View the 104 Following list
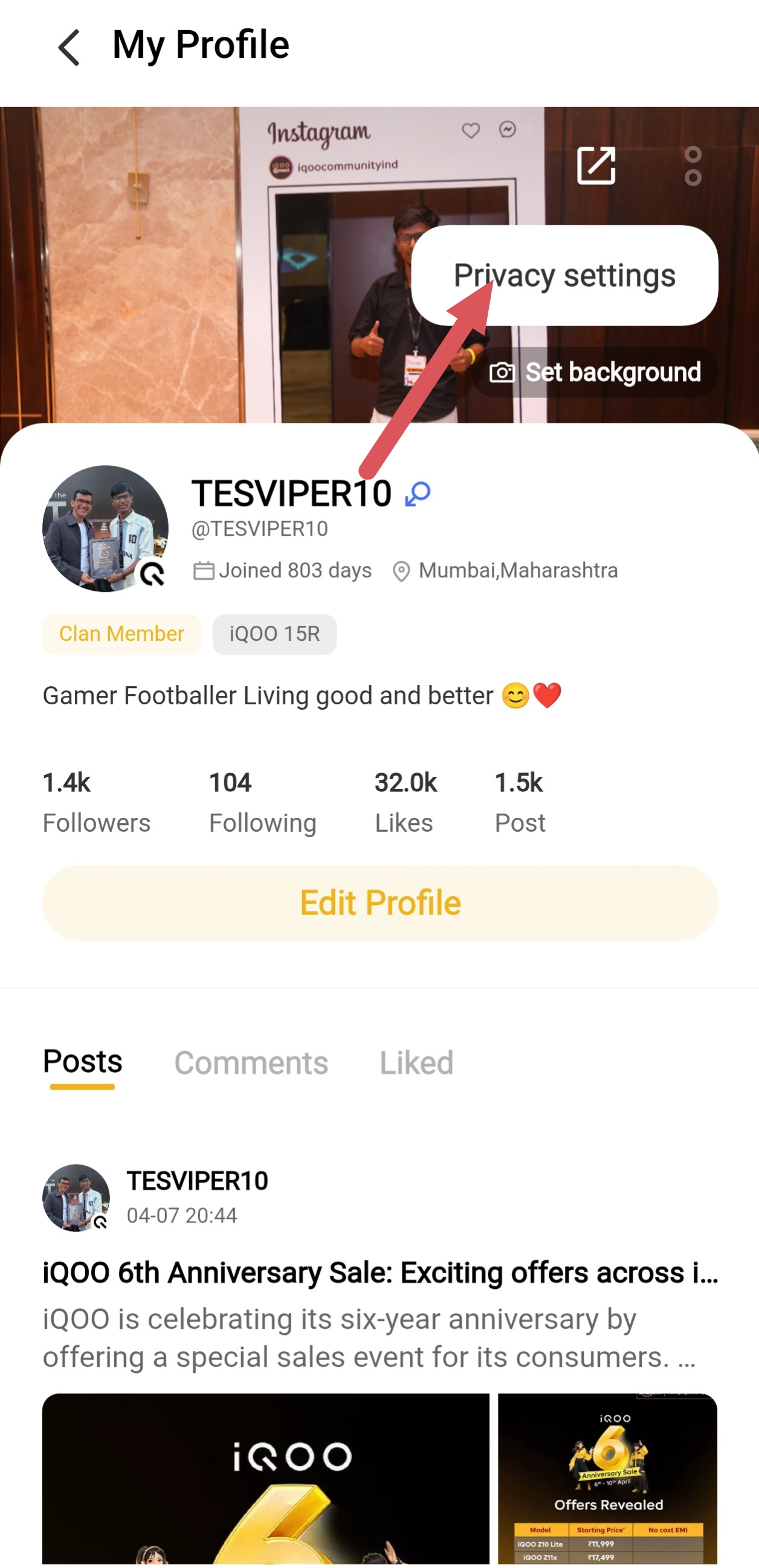Image resolution: width=759 pixels, height=1568 pixels. tap(262, 802)
